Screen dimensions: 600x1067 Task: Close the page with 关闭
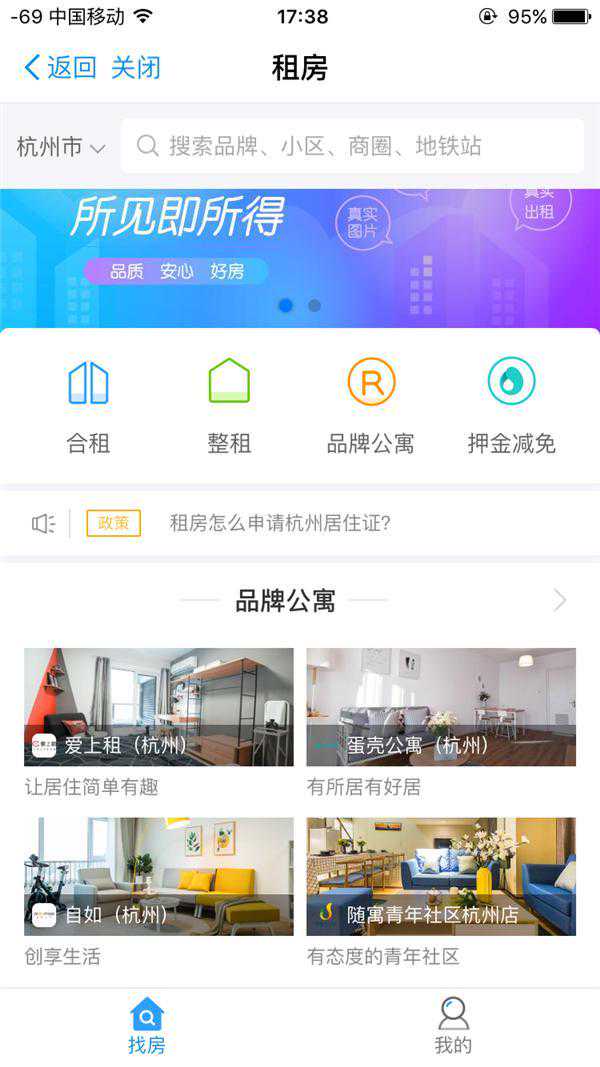(x=135, y=68)
